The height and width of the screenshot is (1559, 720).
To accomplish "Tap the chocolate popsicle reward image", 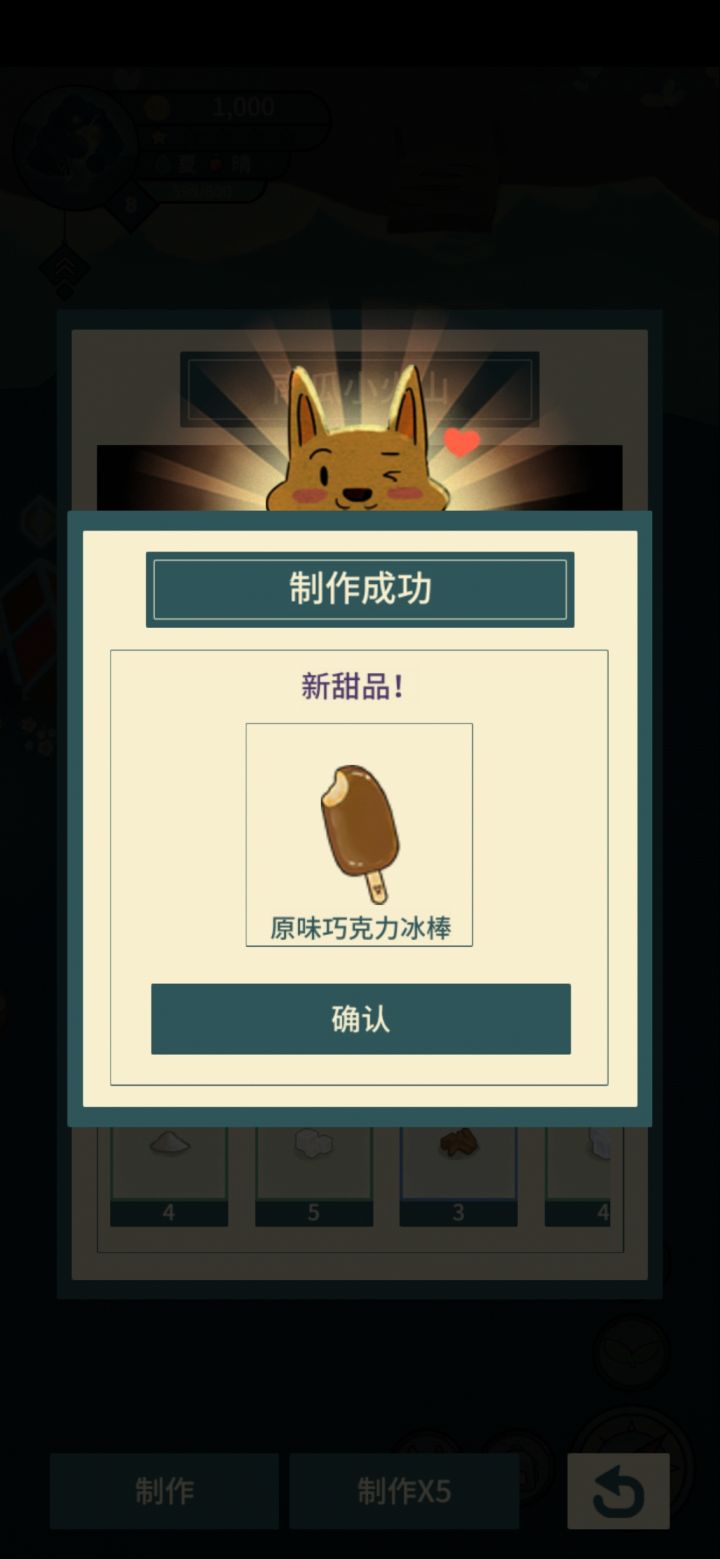I will [x=358, y=822].
